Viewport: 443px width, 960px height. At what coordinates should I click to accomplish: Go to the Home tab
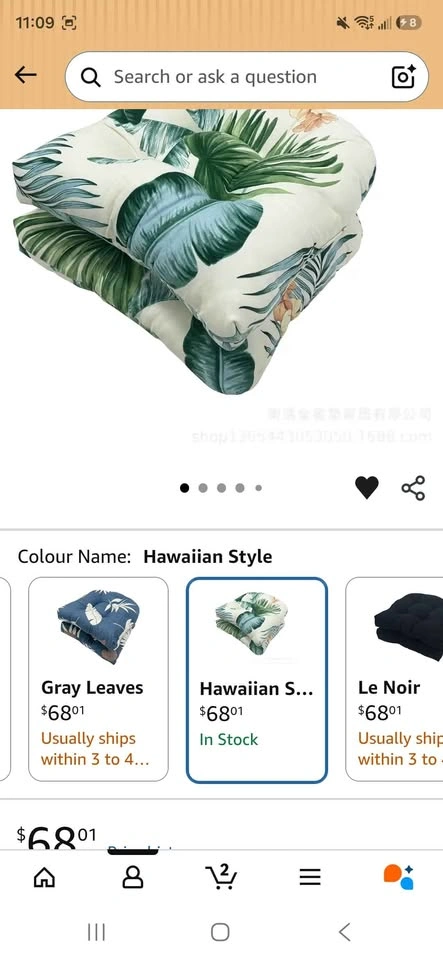pyautogui.click(x=44, y=878)
